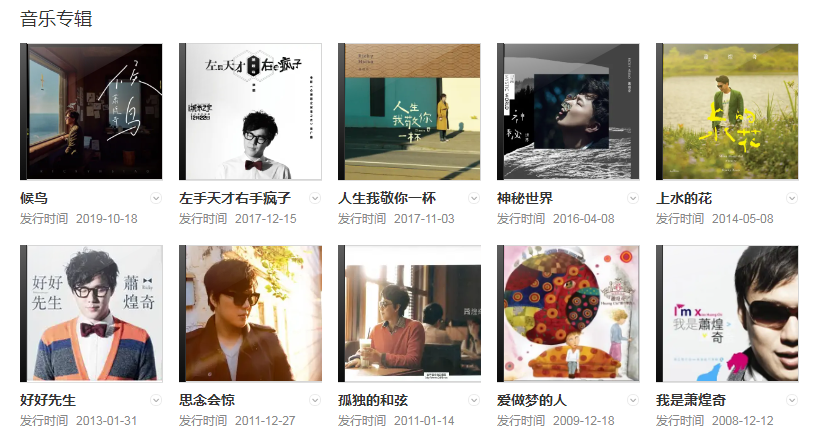The image size is (824, 438).
Task: Expand the dropdown arrow beside 神秘世界
Action: tap(633, 198)
